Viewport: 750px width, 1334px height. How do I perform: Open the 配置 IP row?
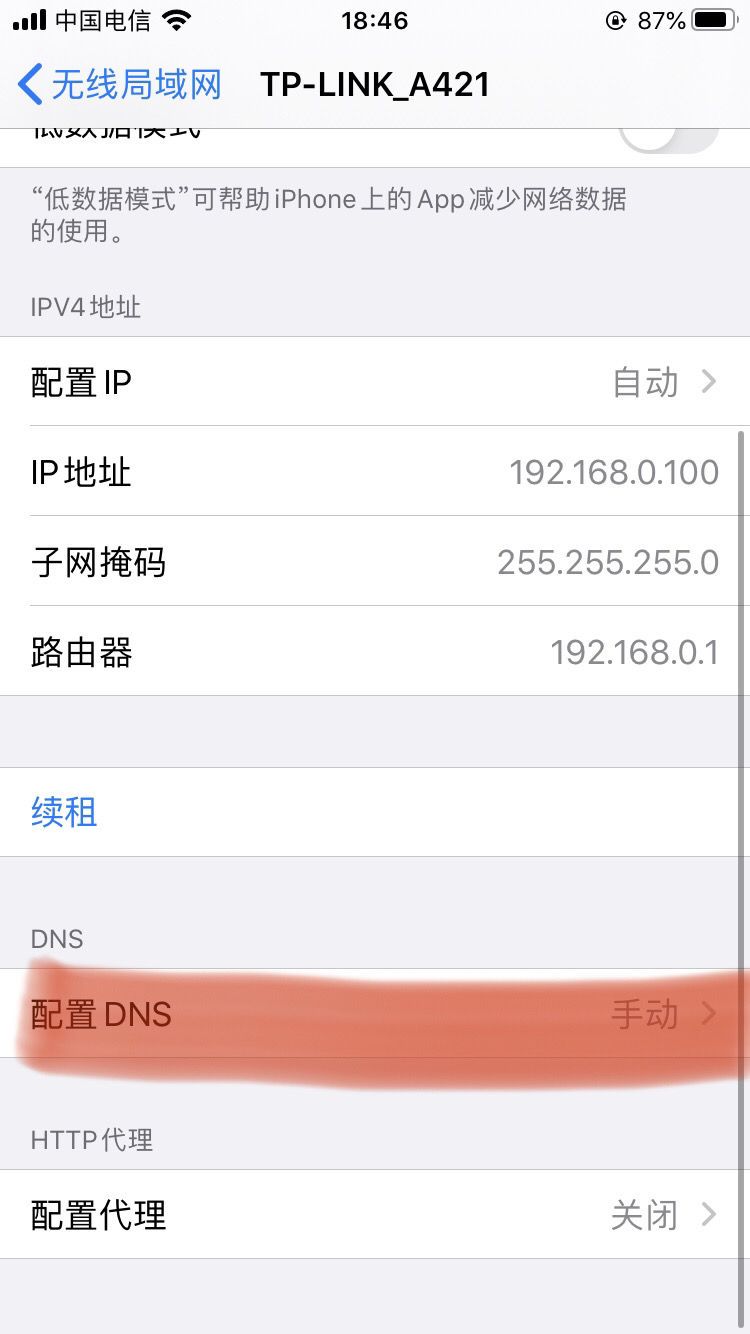(375, 382)
